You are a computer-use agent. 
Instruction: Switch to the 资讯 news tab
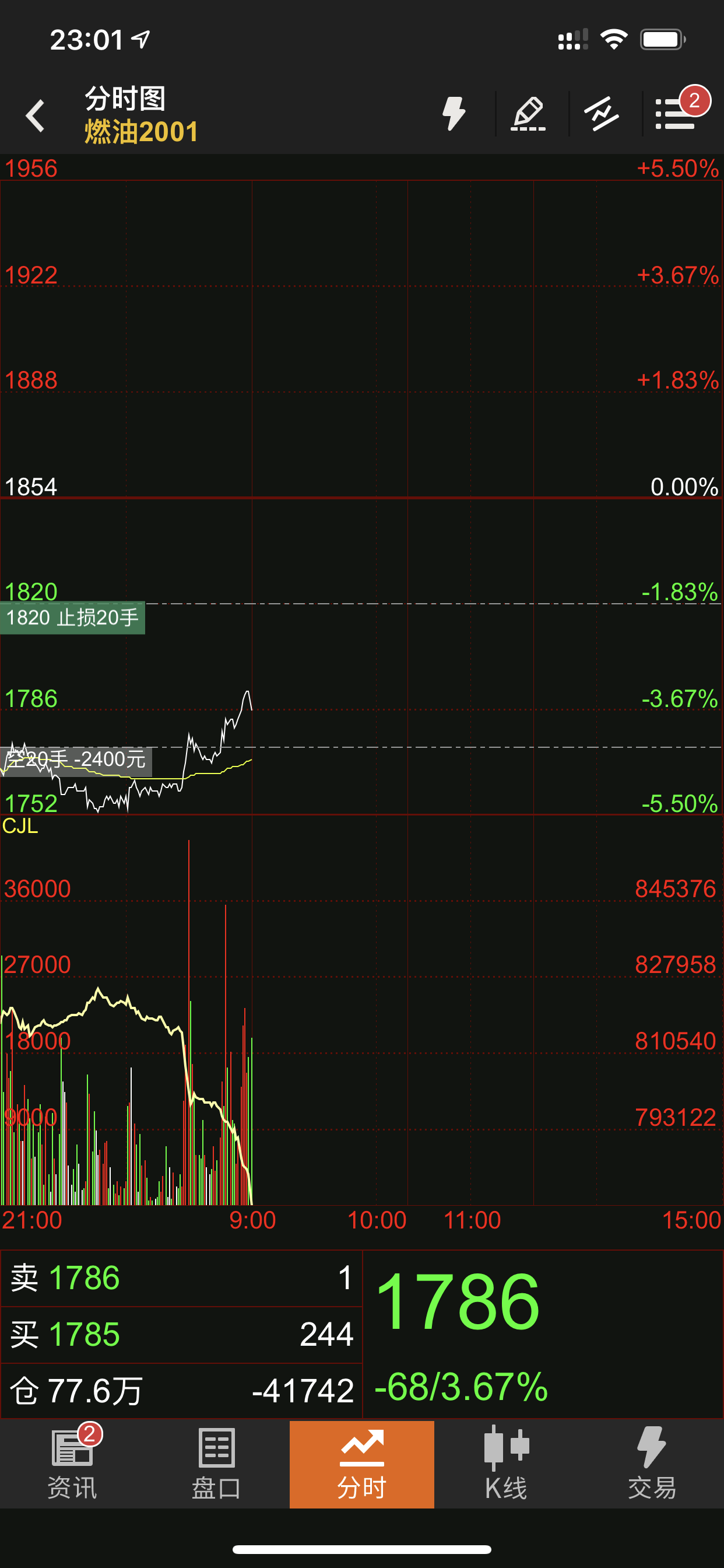coord(72,1464)
